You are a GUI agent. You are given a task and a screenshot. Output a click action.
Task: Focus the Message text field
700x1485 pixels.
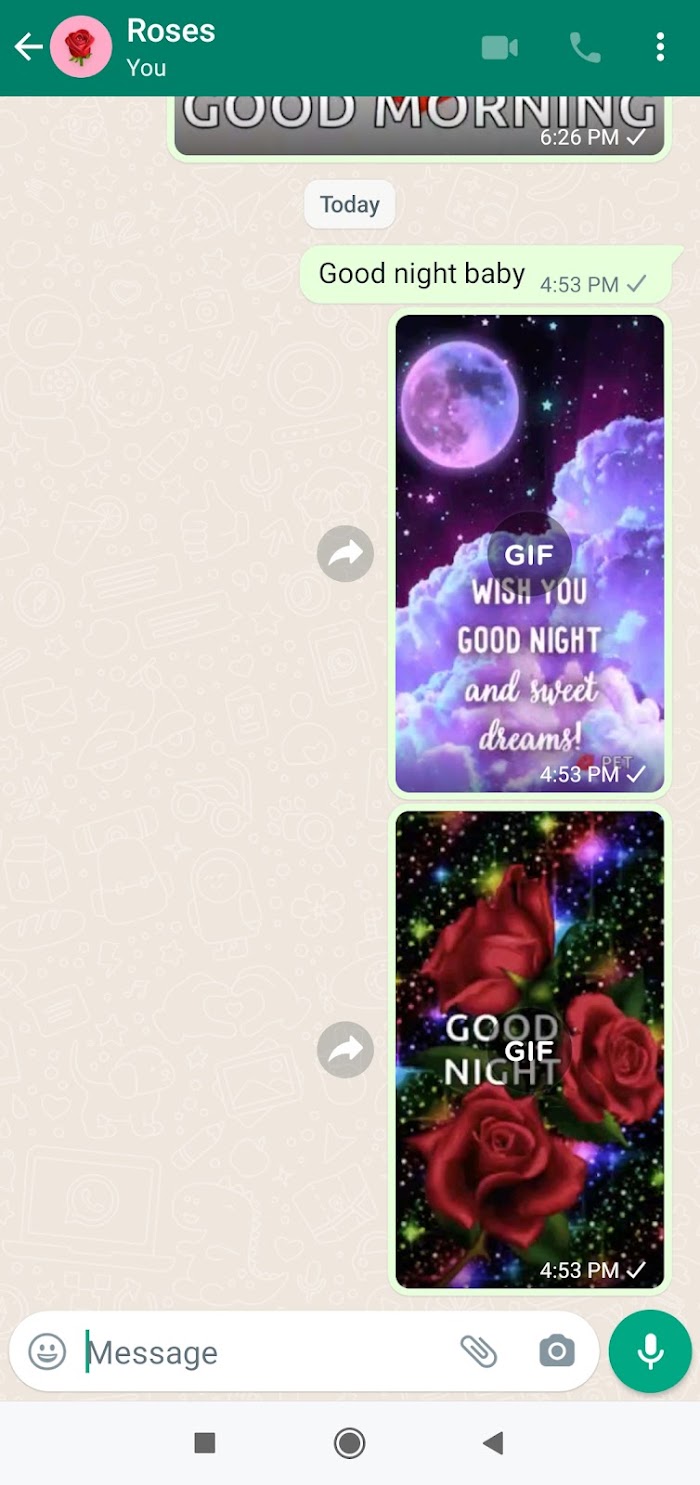(260, 1352)
